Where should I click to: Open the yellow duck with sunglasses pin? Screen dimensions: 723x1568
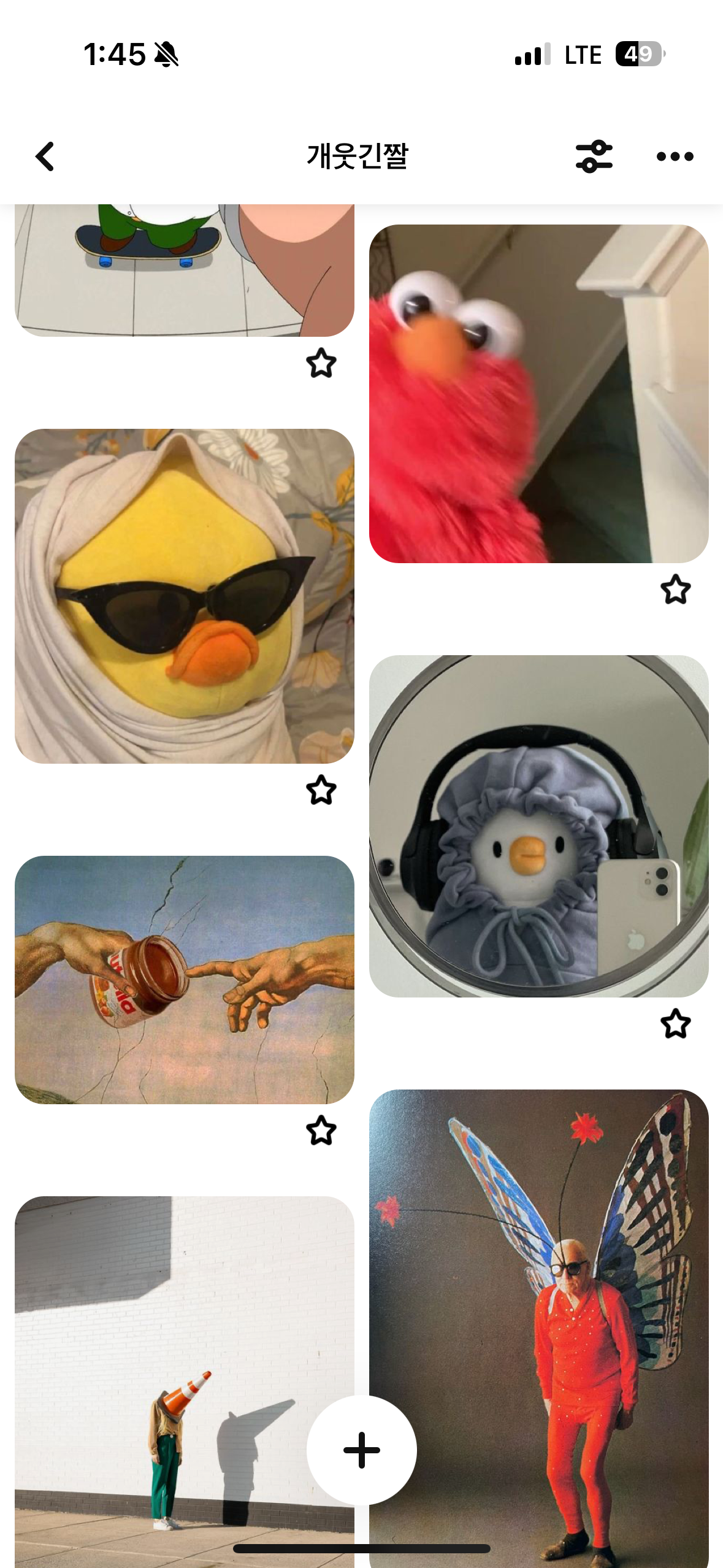(184, 596)
